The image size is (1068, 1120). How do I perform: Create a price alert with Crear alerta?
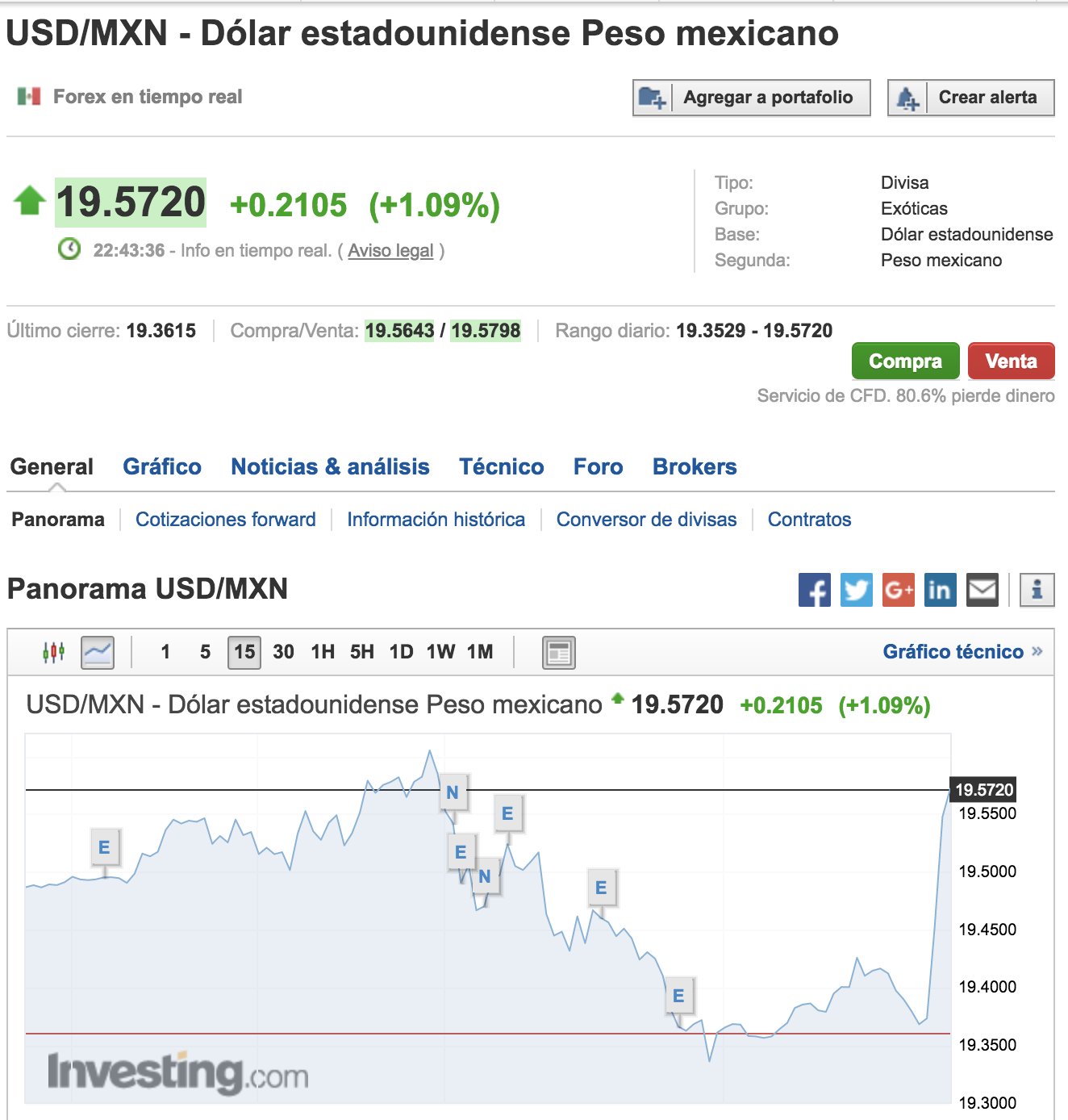click(x=970, y=98)
